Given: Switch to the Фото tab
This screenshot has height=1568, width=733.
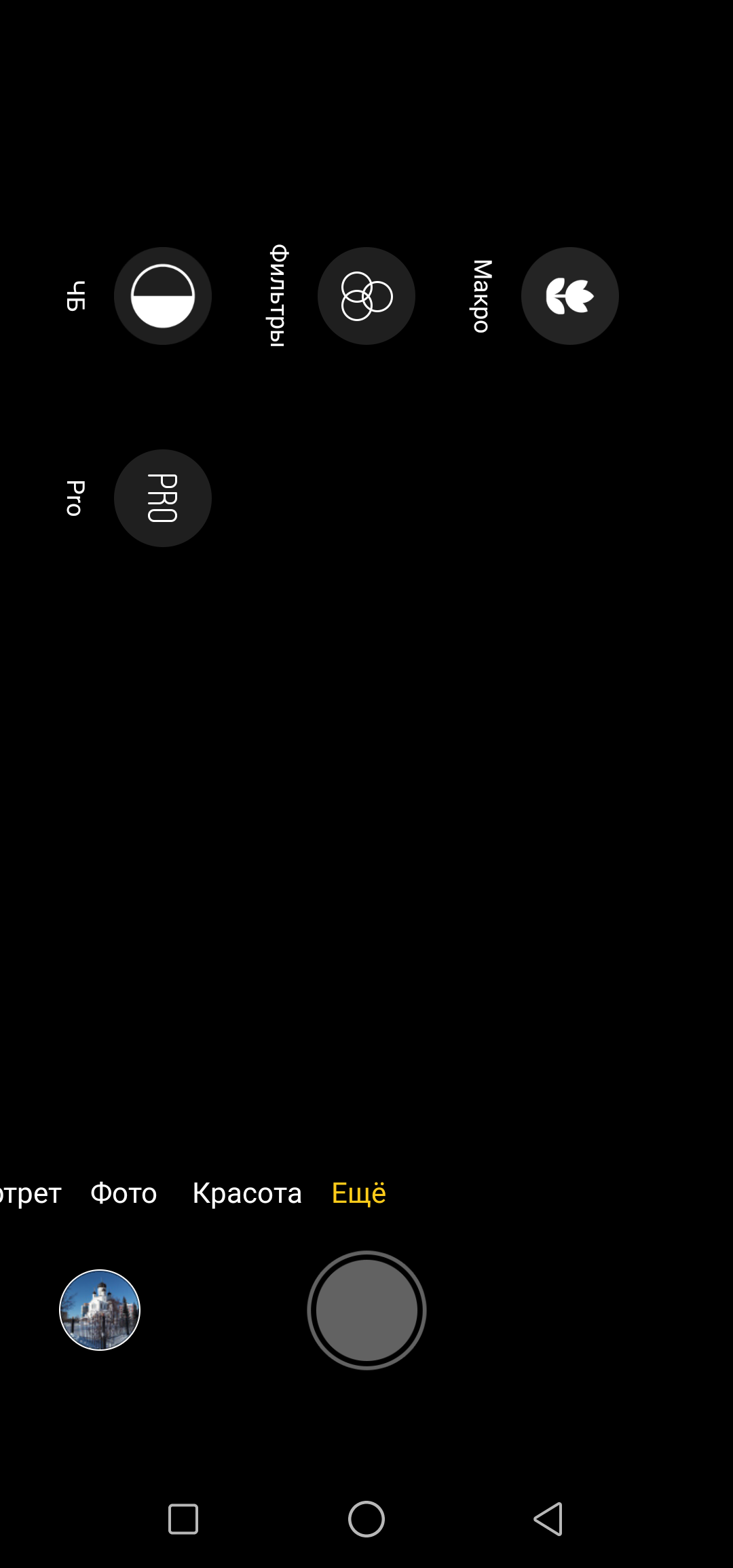Looking at the screenshot, I should point(124,1193).
